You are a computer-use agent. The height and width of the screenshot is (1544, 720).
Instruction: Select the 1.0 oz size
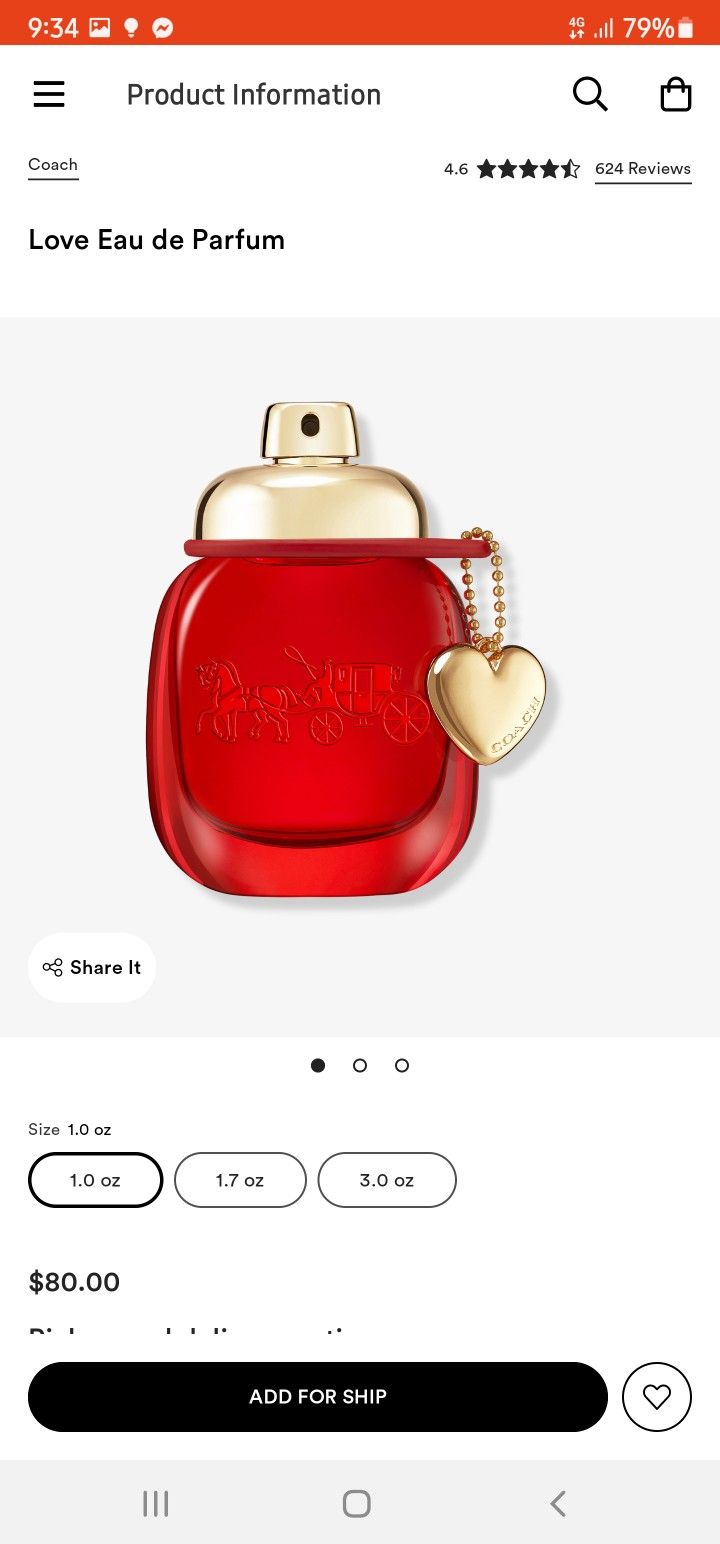point(95,1180)
